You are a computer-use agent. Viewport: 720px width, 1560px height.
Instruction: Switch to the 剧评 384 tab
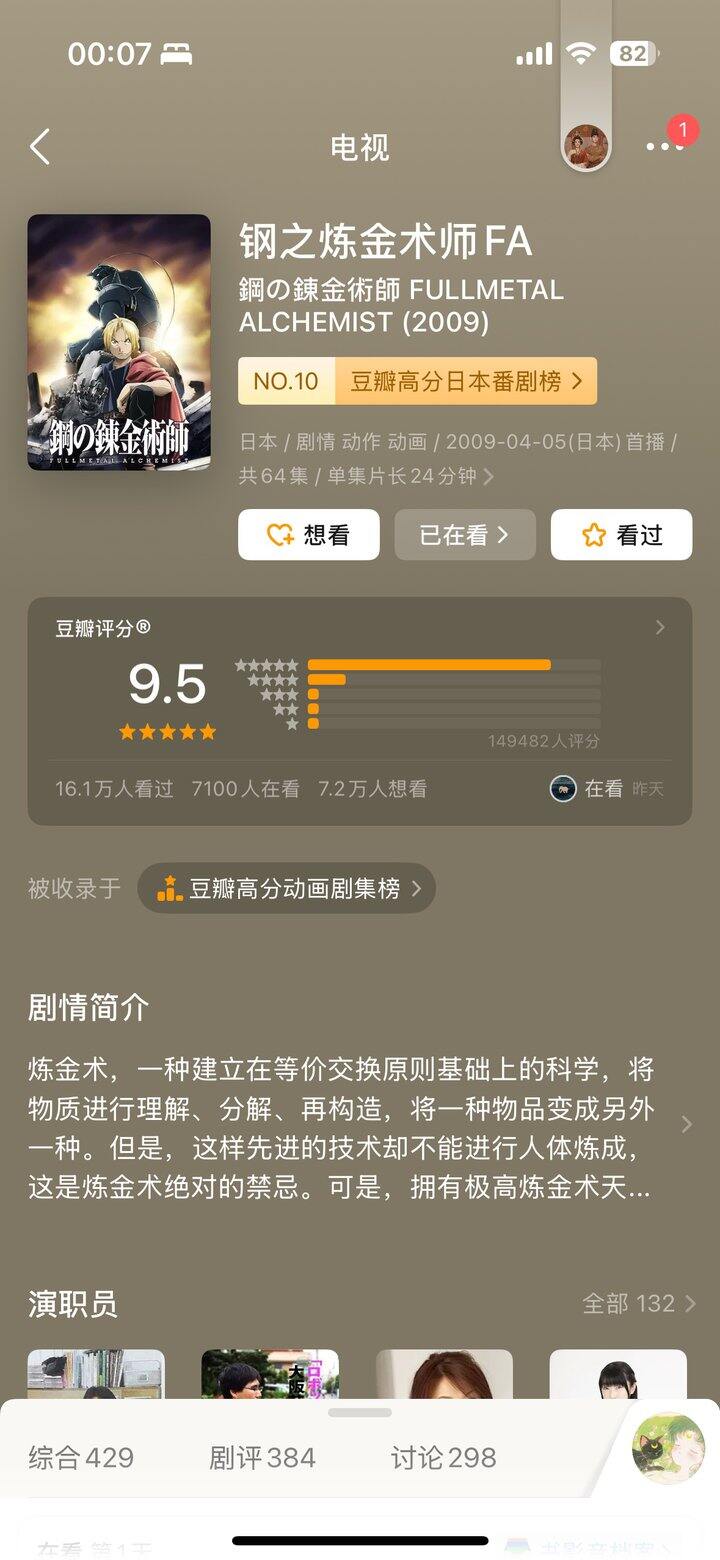pos(263,1458)
